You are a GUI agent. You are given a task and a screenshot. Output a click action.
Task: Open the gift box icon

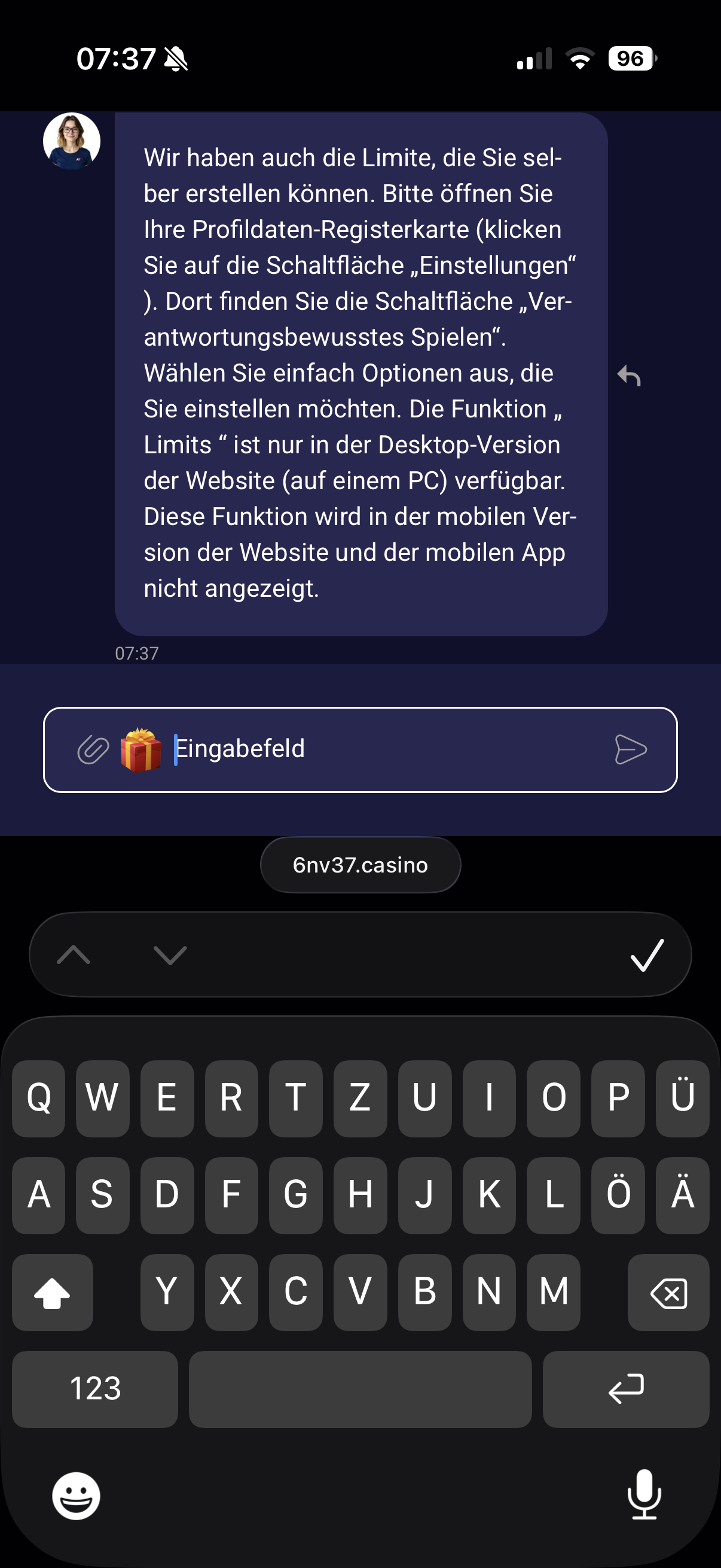point(140,749)
